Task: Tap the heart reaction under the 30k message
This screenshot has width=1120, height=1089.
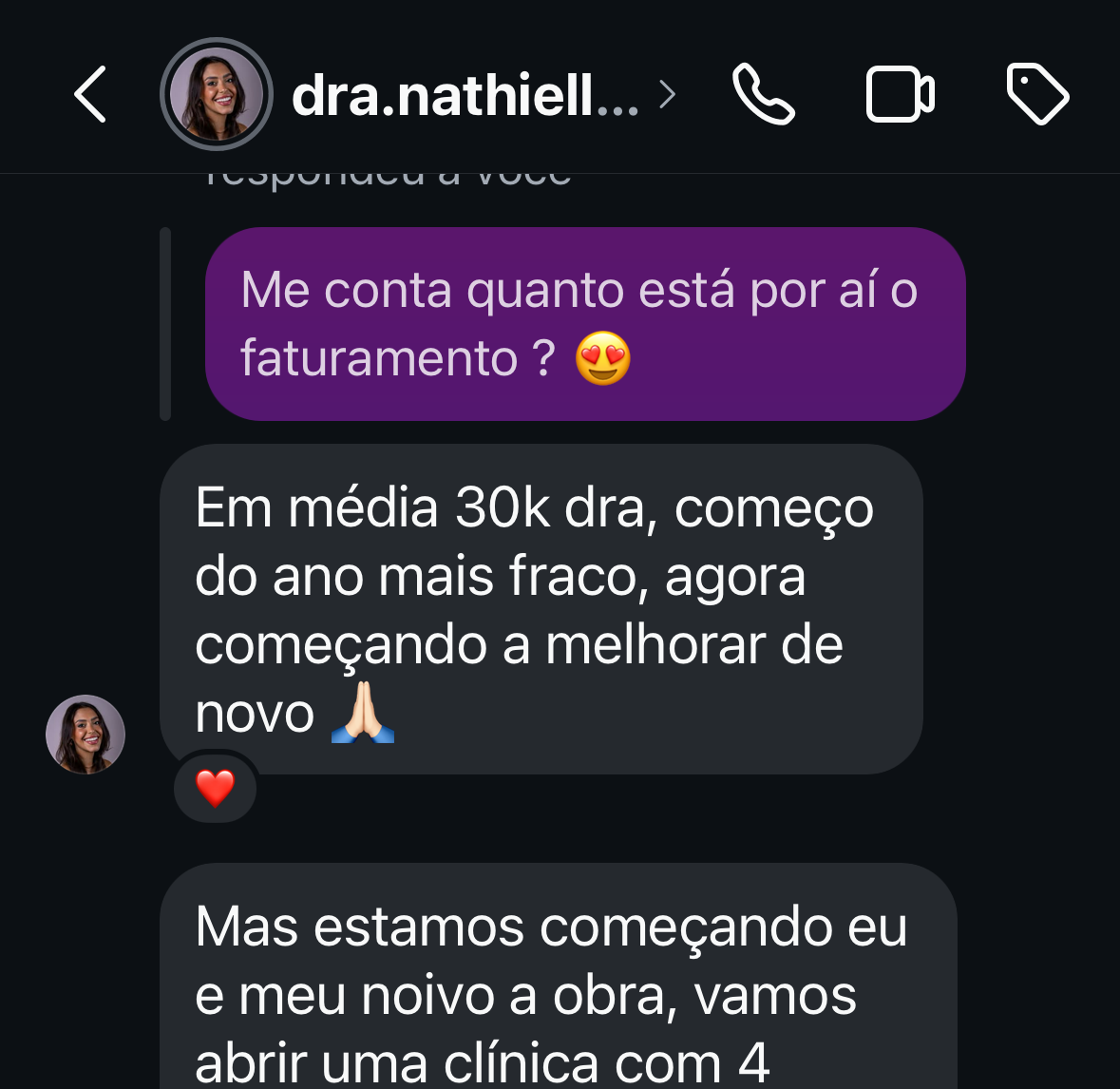Action: (215, 788)
